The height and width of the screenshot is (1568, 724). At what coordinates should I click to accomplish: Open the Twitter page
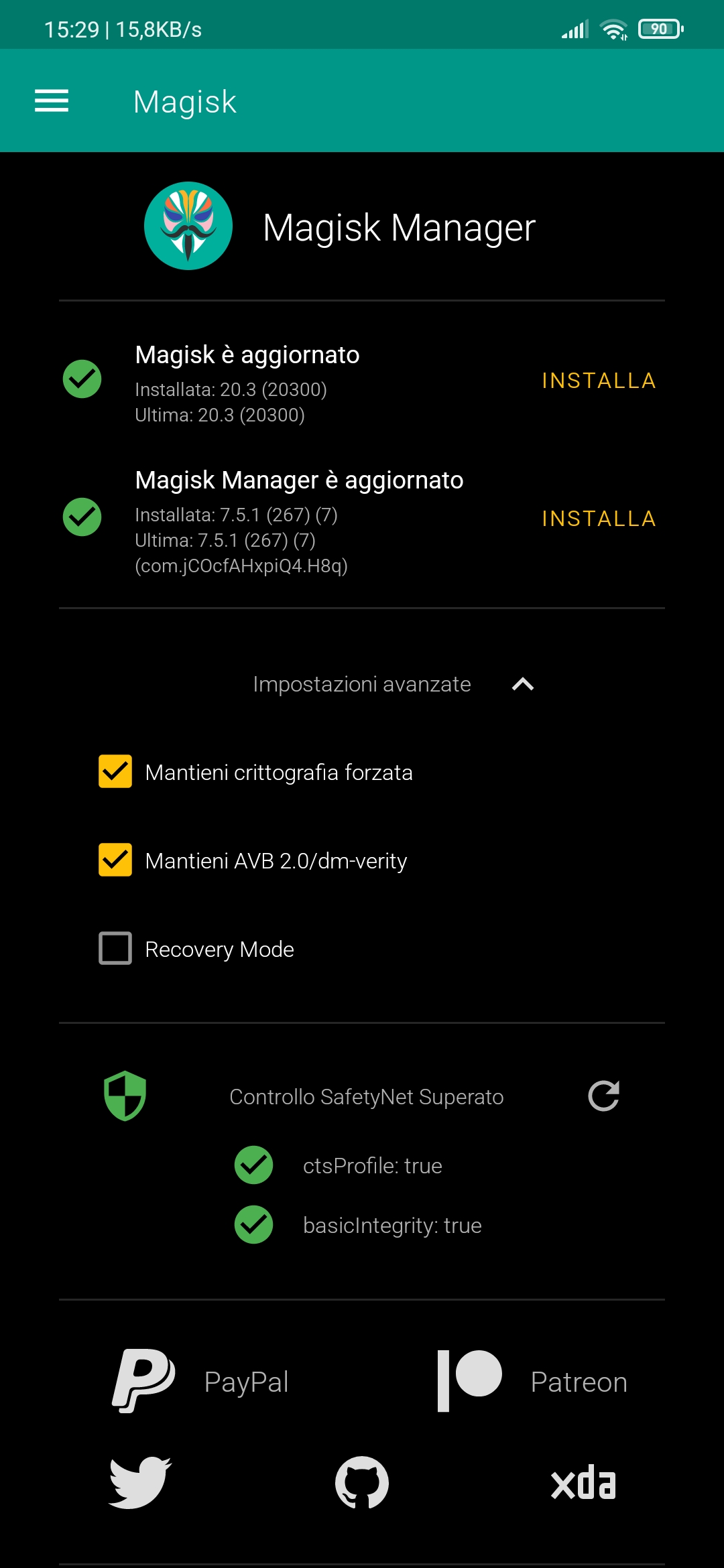click(140, 1482)
